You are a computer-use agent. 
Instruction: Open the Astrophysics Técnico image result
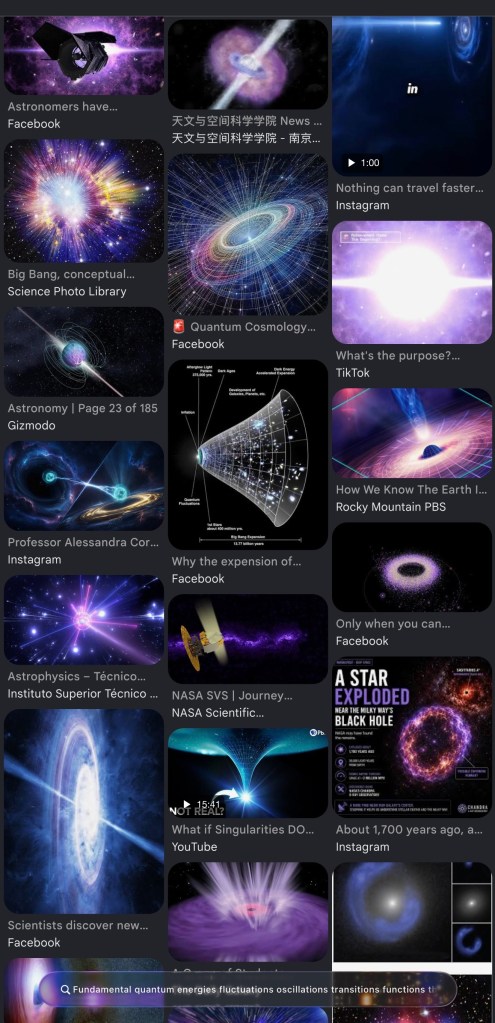[83, 620]
